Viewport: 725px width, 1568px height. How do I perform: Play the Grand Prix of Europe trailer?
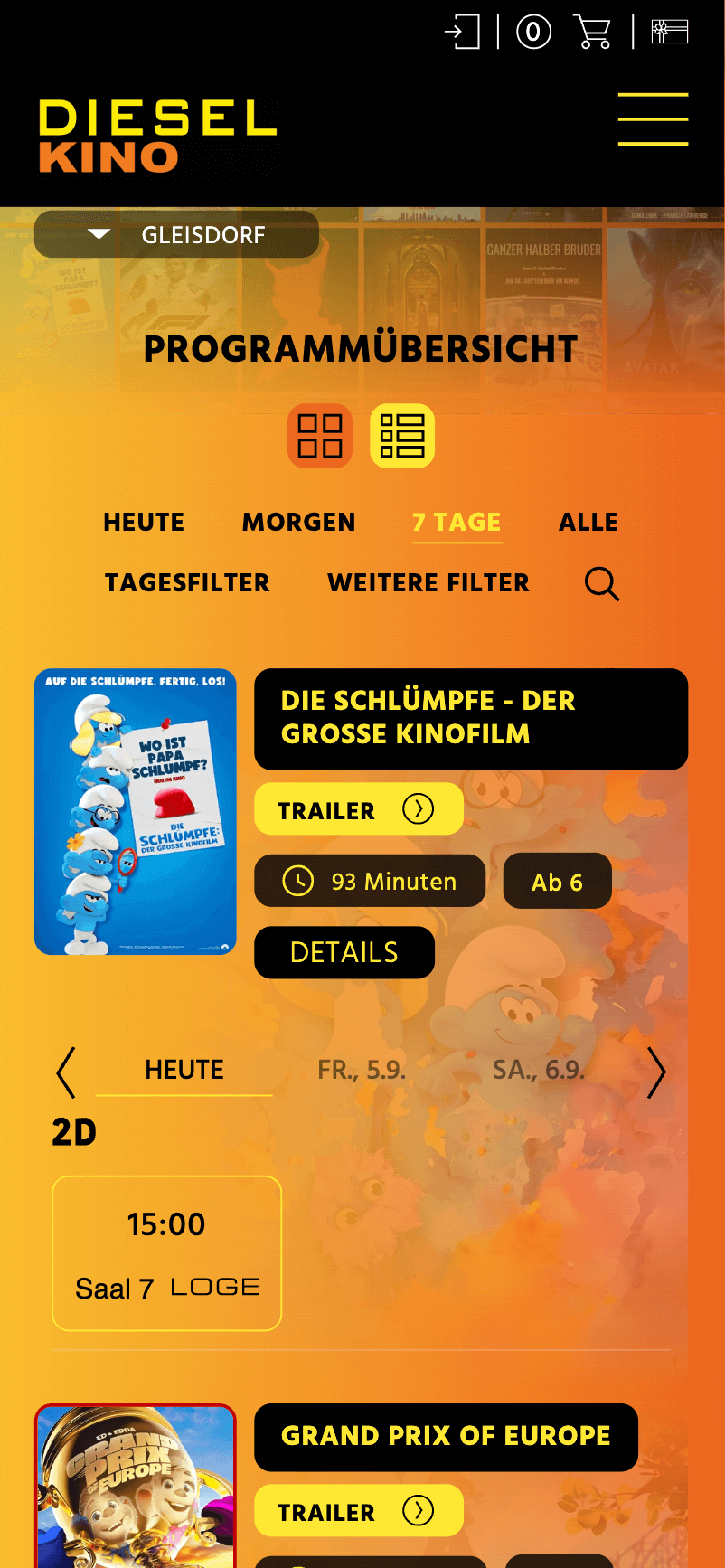[359, 1510]
